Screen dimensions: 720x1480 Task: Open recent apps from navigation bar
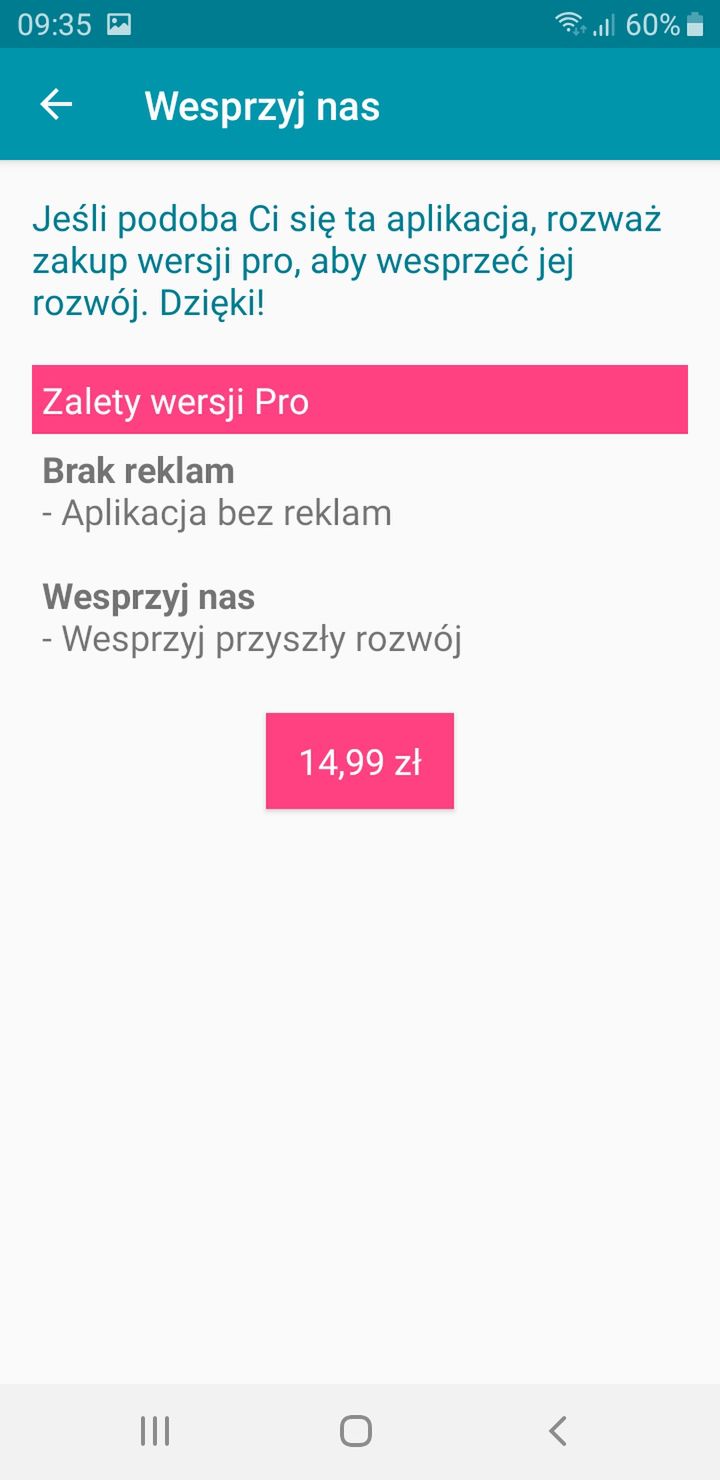[155, 1431]
